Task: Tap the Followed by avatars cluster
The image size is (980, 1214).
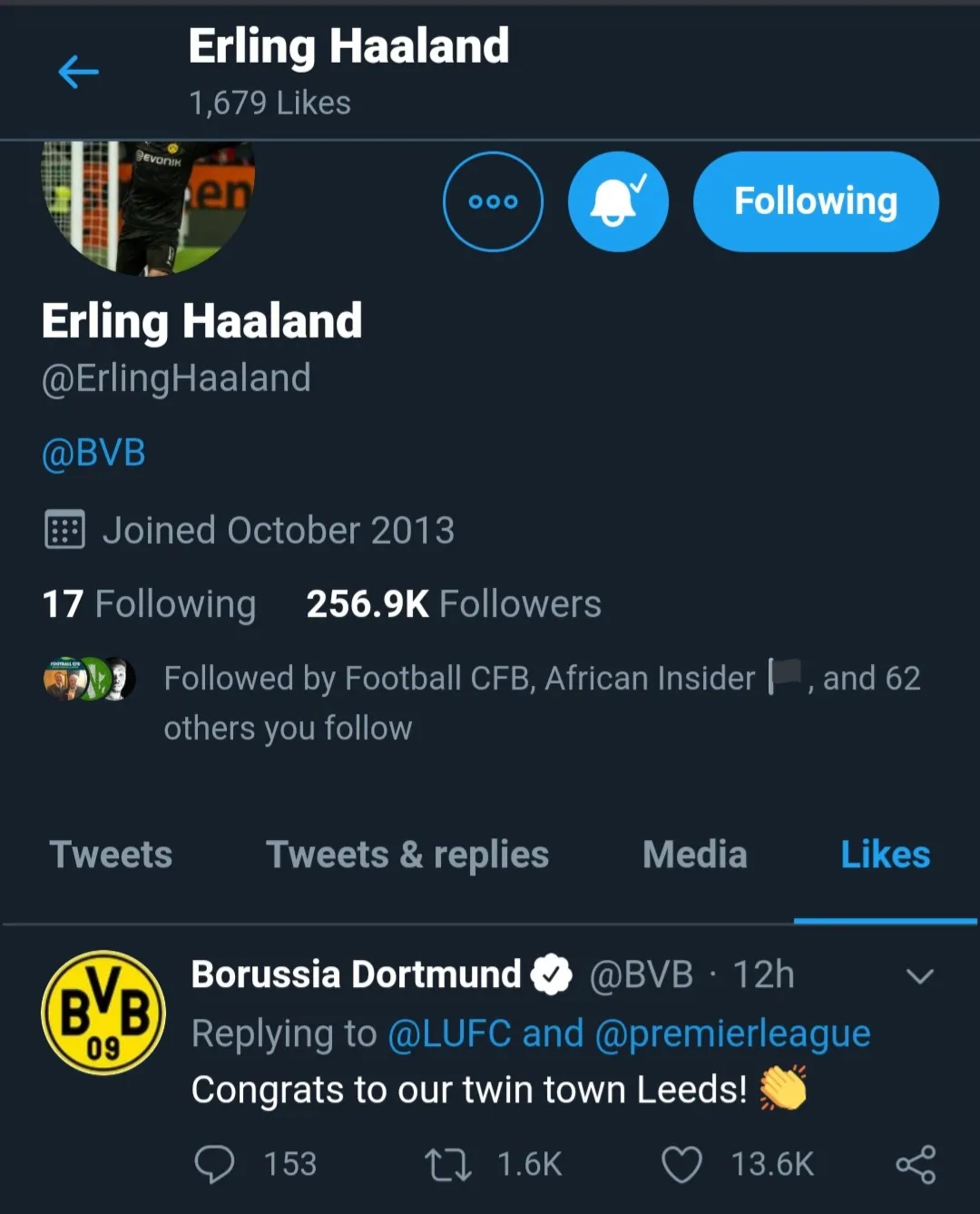Action: [x=89, y=678]
